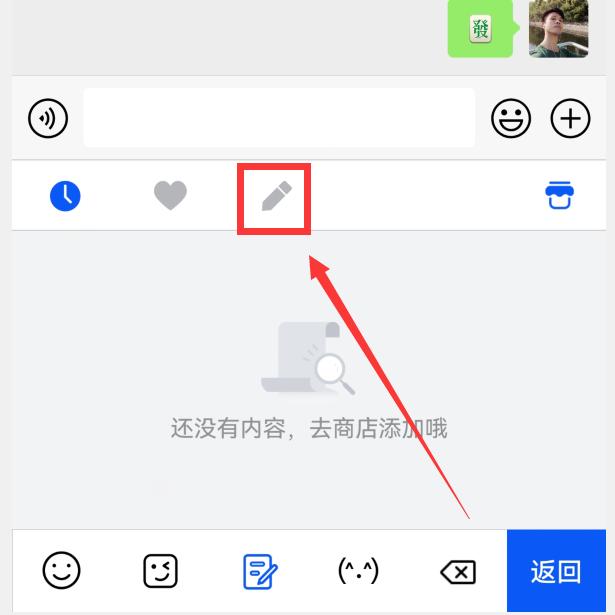The width and height of the screenshot is (615, 615).
Task: Switch to the classic emoji panel
Action: pos(61,571)
